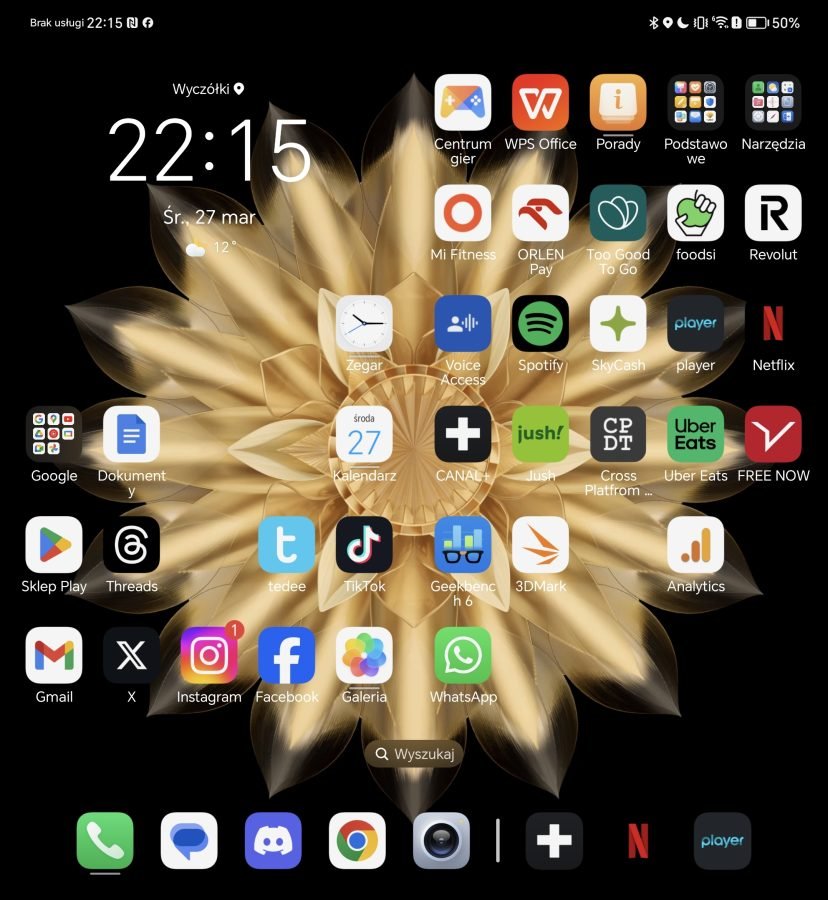Open the Google apps folder

[x=54, y=434]
